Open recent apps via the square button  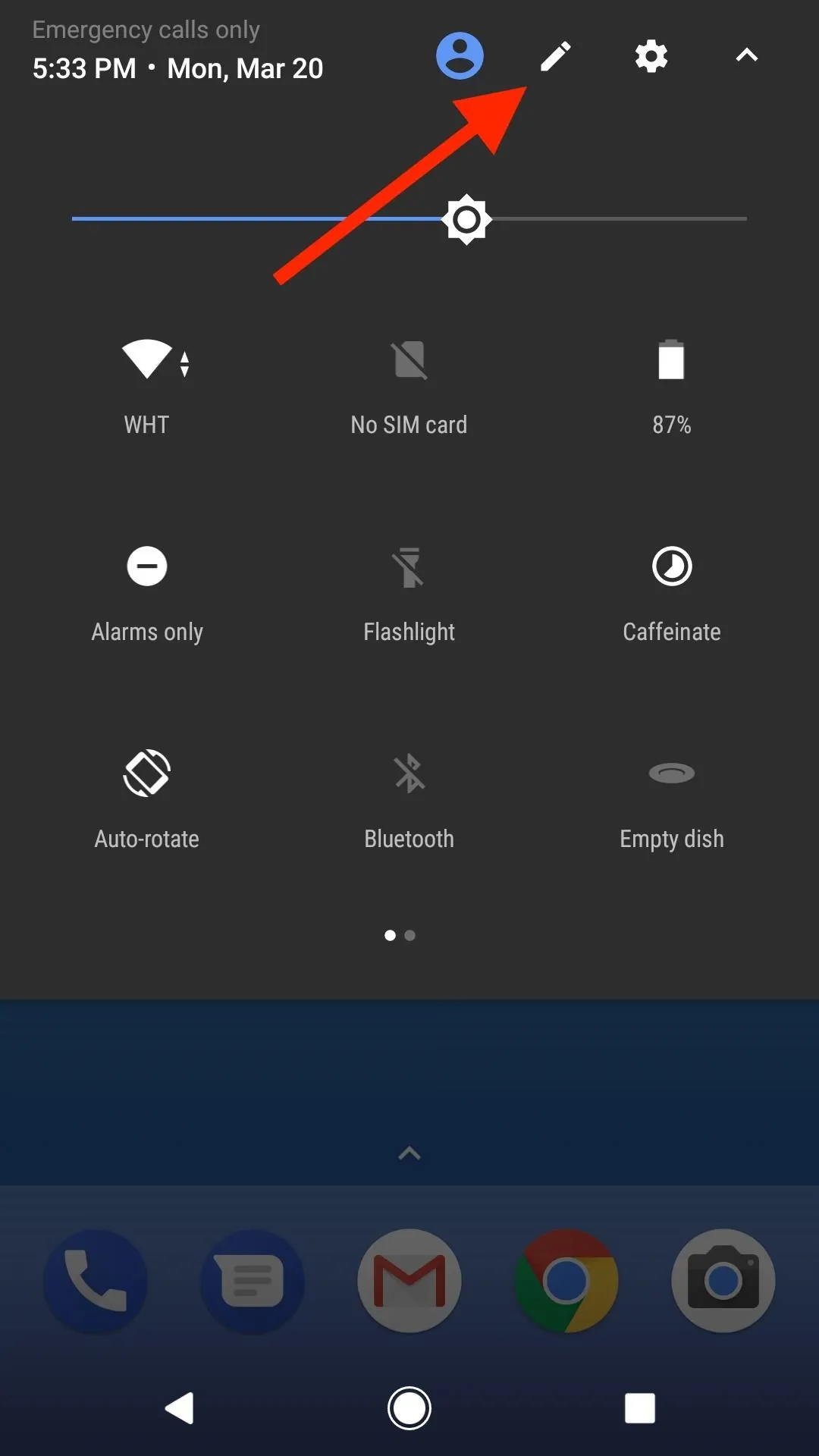click(x=639, y=1408)
